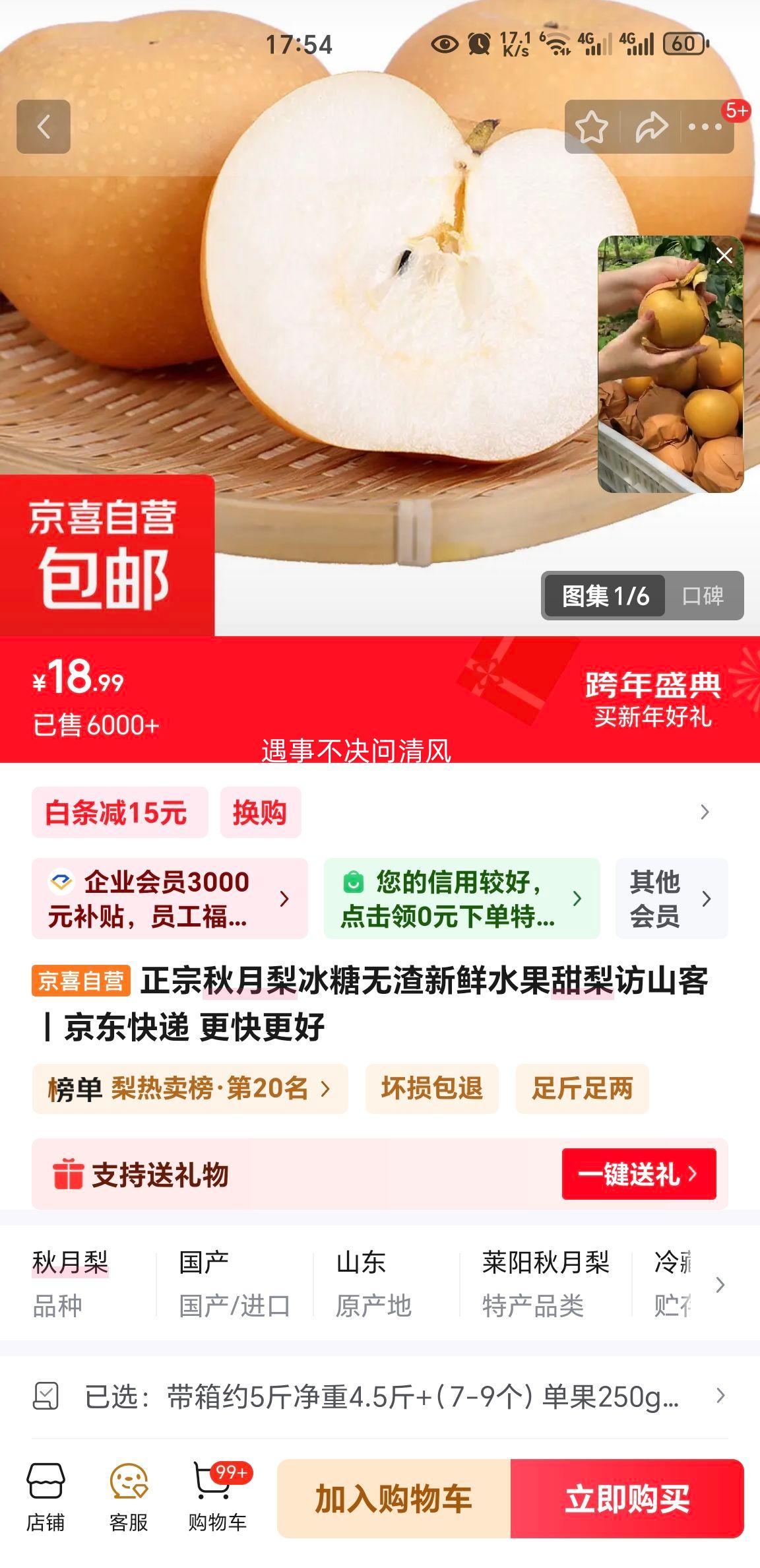Tap the 一键送礼 button
Image resolution: width=760 pixels, height=1568 pixels.
[638, 1174]
